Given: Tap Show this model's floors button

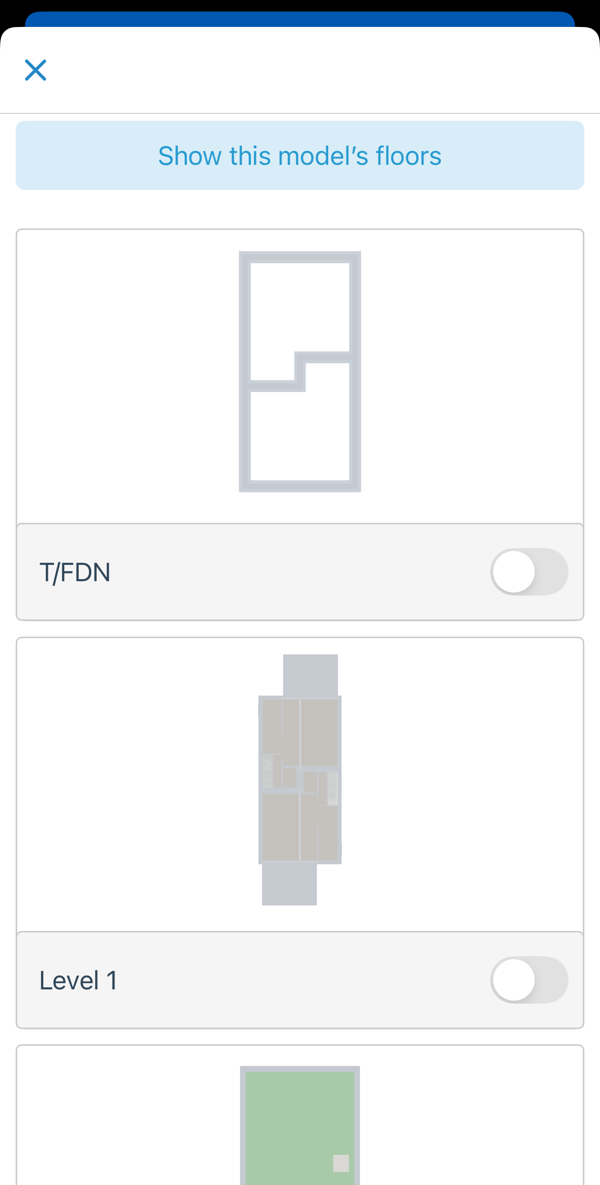Looking at the screenshot, I should coord(299,156).
